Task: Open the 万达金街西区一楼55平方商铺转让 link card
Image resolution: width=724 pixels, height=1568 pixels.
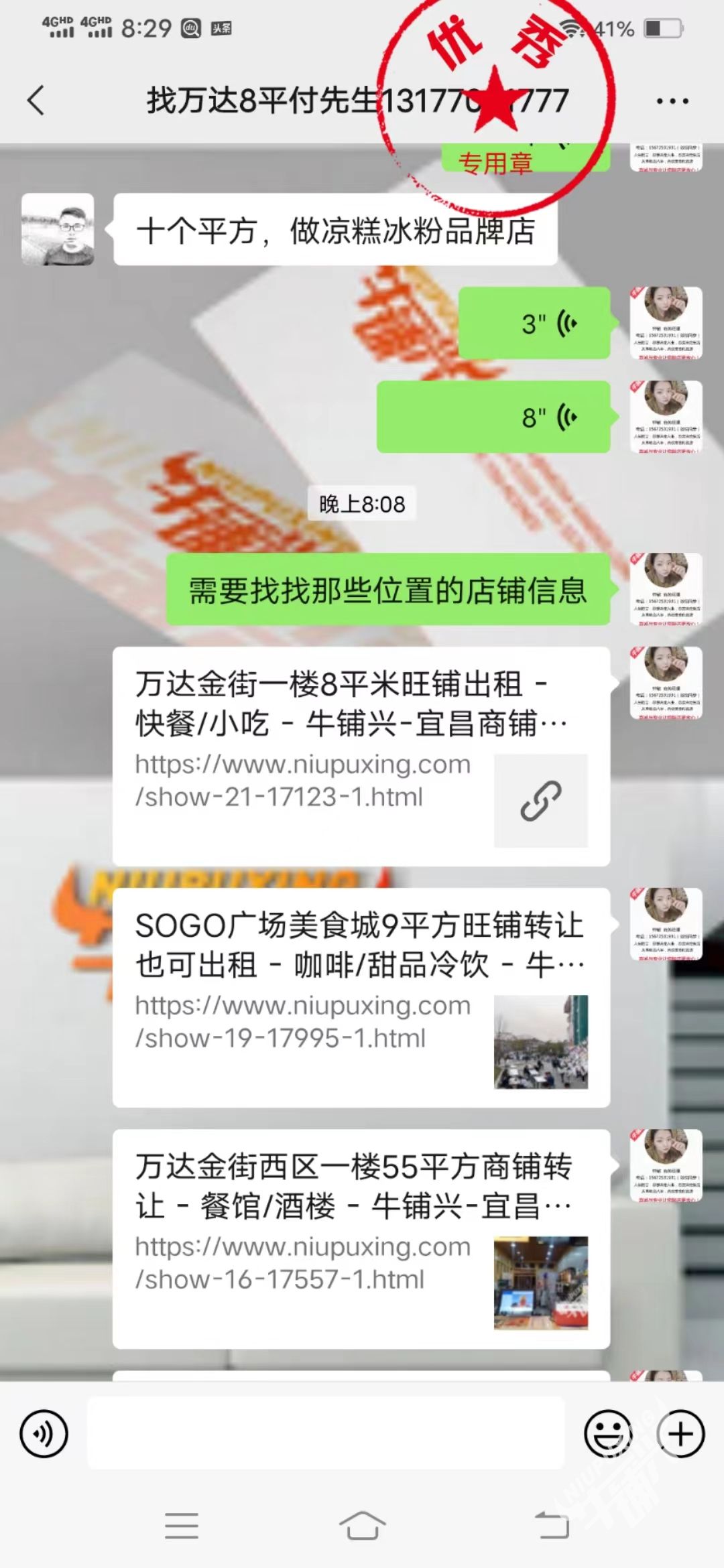Action: point(361,1238)
